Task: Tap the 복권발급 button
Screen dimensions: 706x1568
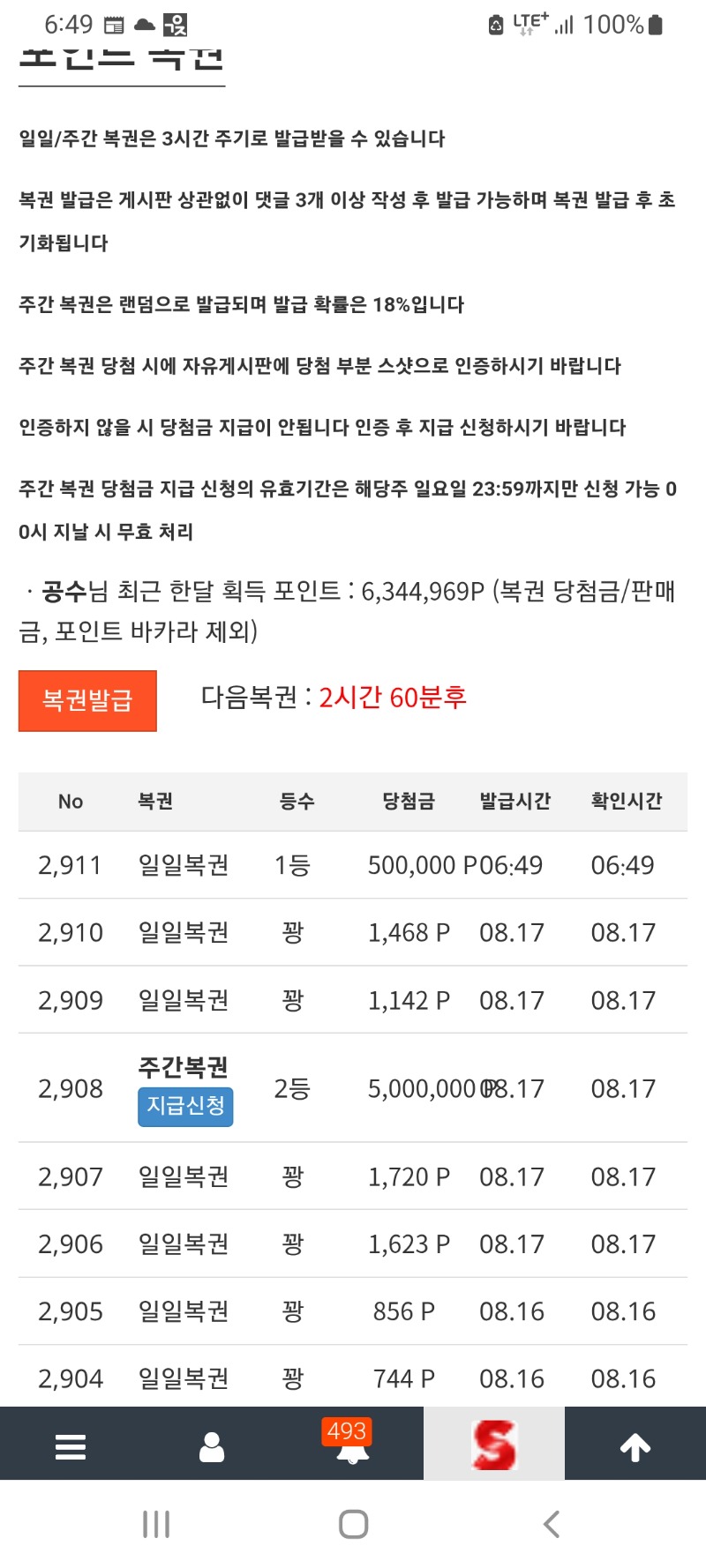Action: 87,701
